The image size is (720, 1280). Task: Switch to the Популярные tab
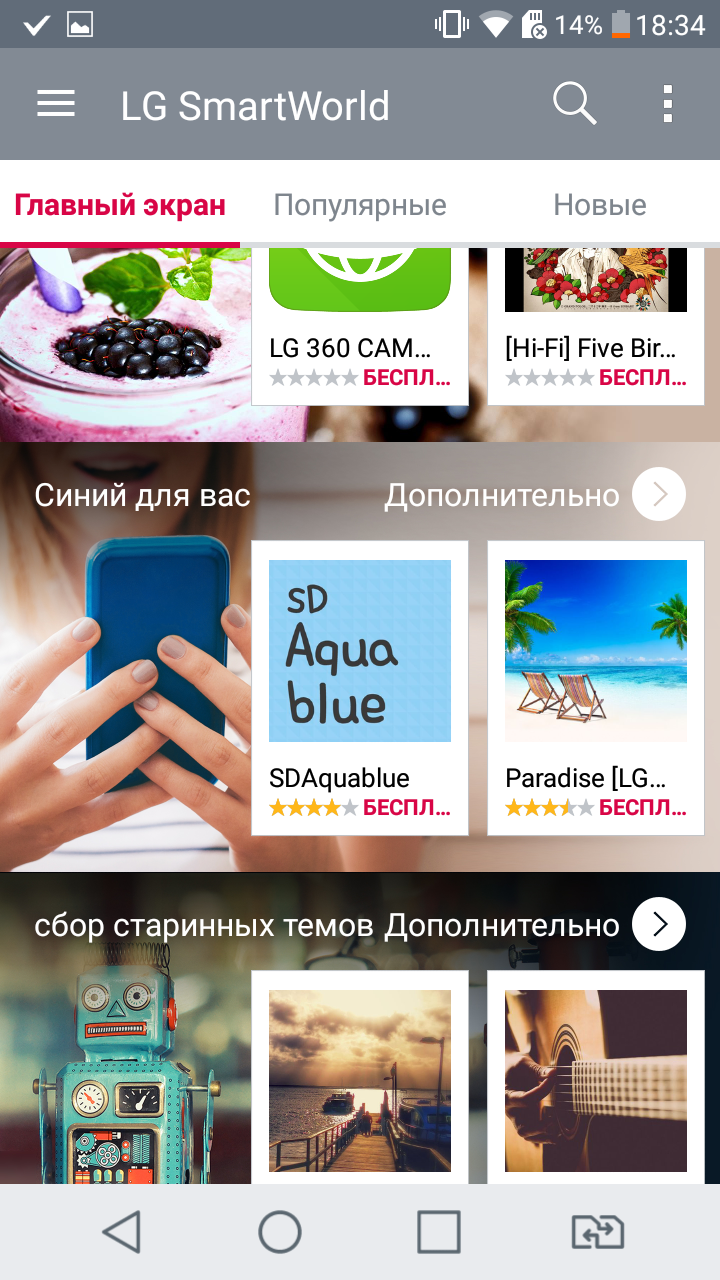click(360, 205)
